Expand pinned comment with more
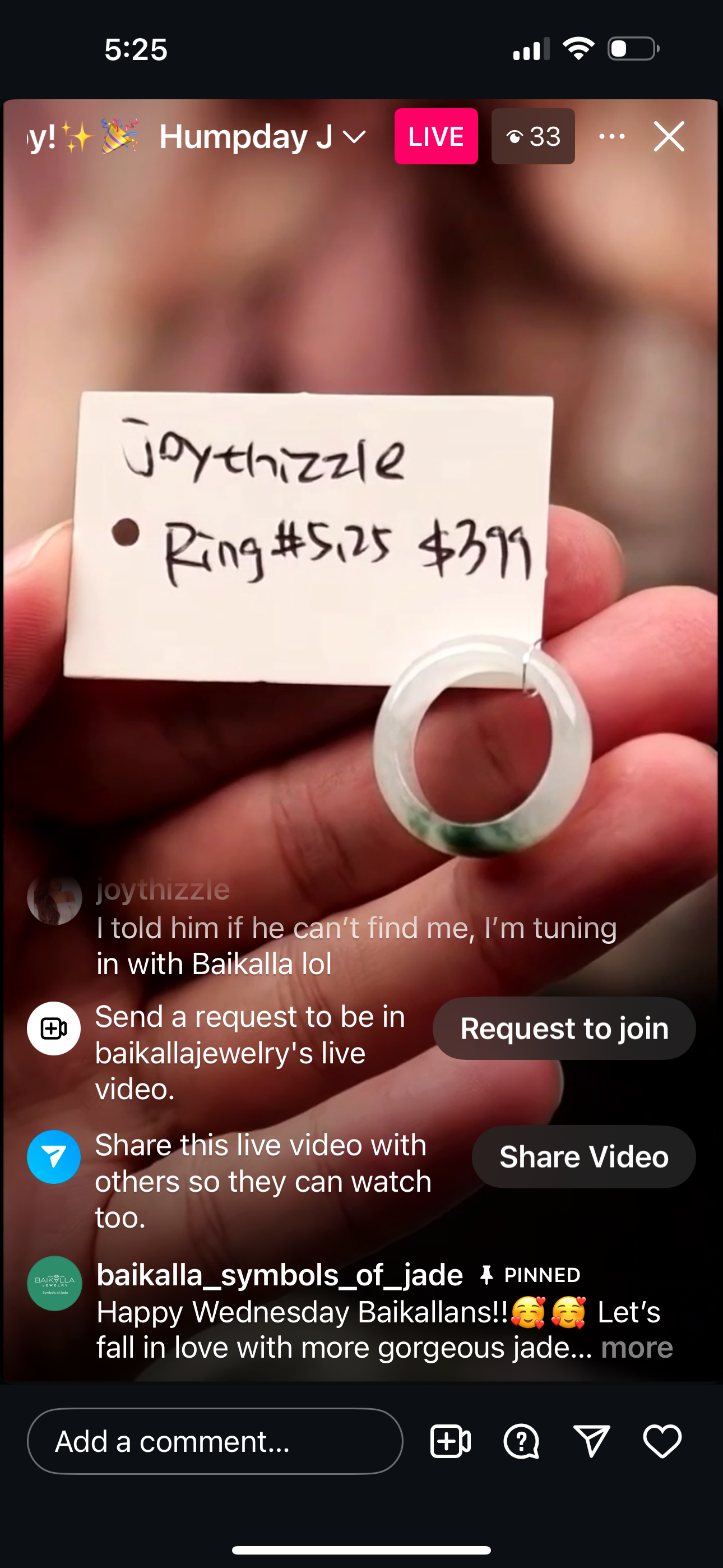Image resolution: width=723 pixels, height=1568 pixels. coord(637,1348)
